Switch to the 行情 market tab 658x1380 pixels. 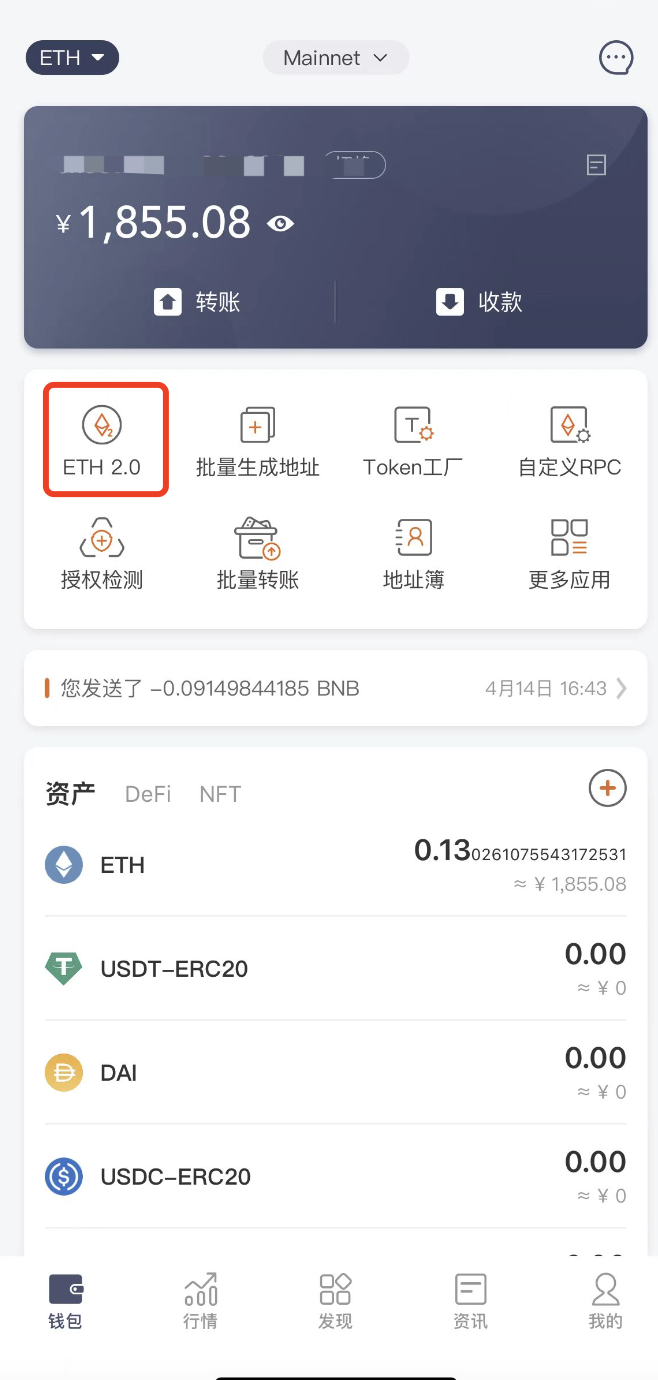pyautogui.click(x=200, y=1300)
